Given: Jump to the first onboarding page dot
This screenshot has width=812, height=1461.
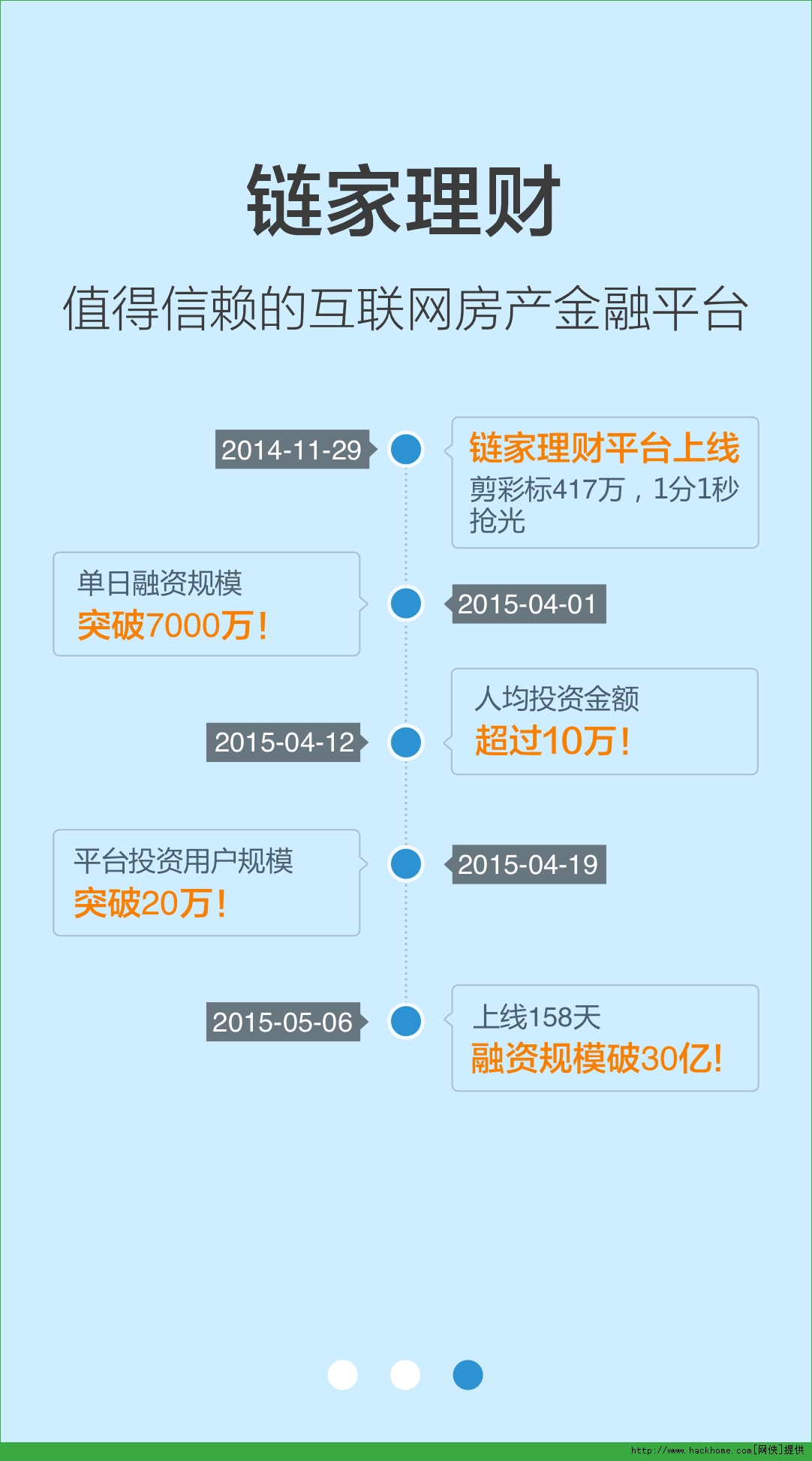Looking at the screenshot, I should coord(343,1375).
